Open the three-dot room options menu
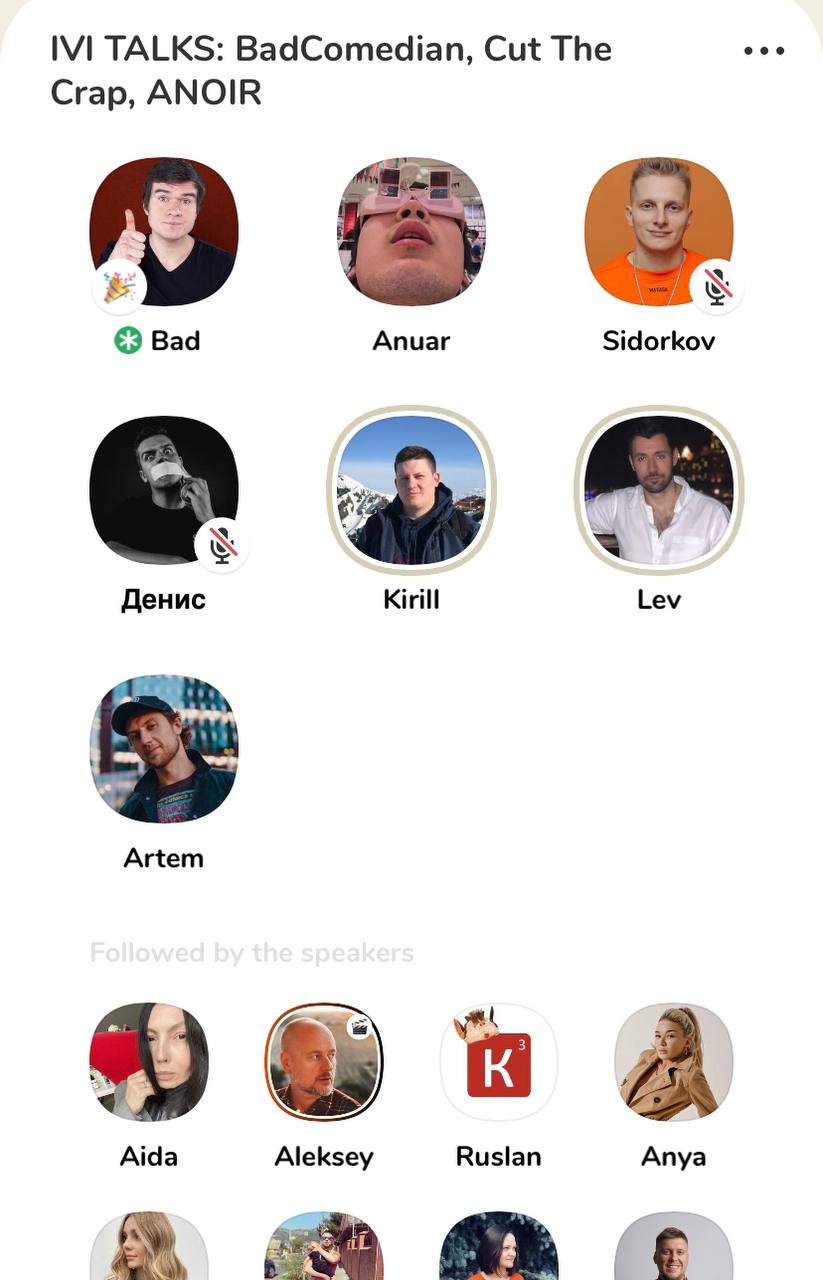 [x=764, y=51]
